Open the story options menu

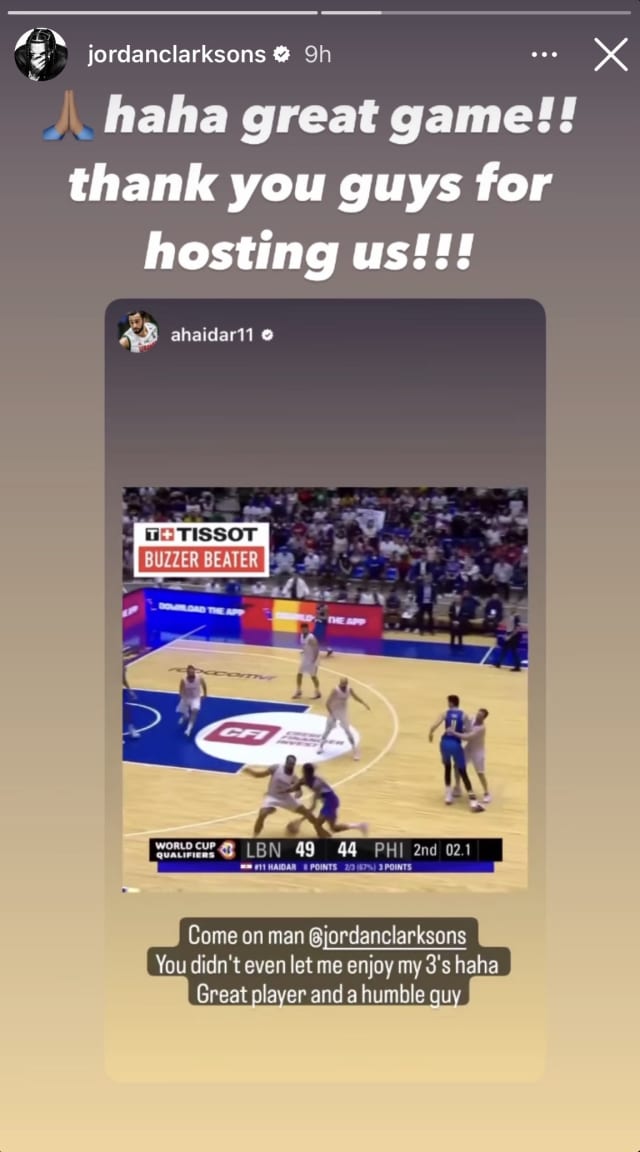[x=544, y=55]
